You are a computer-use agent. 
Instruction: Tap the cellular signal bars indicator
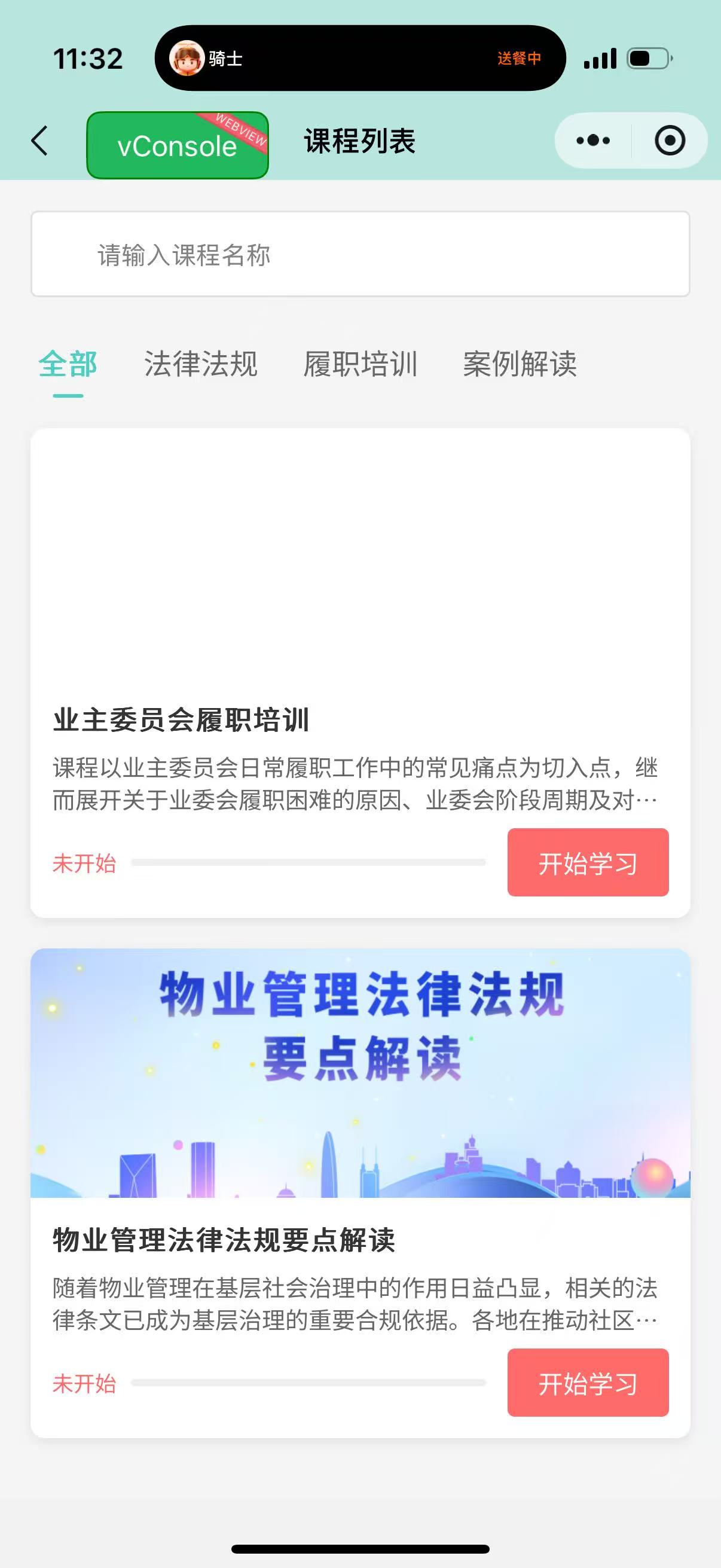tap(599, 59)
